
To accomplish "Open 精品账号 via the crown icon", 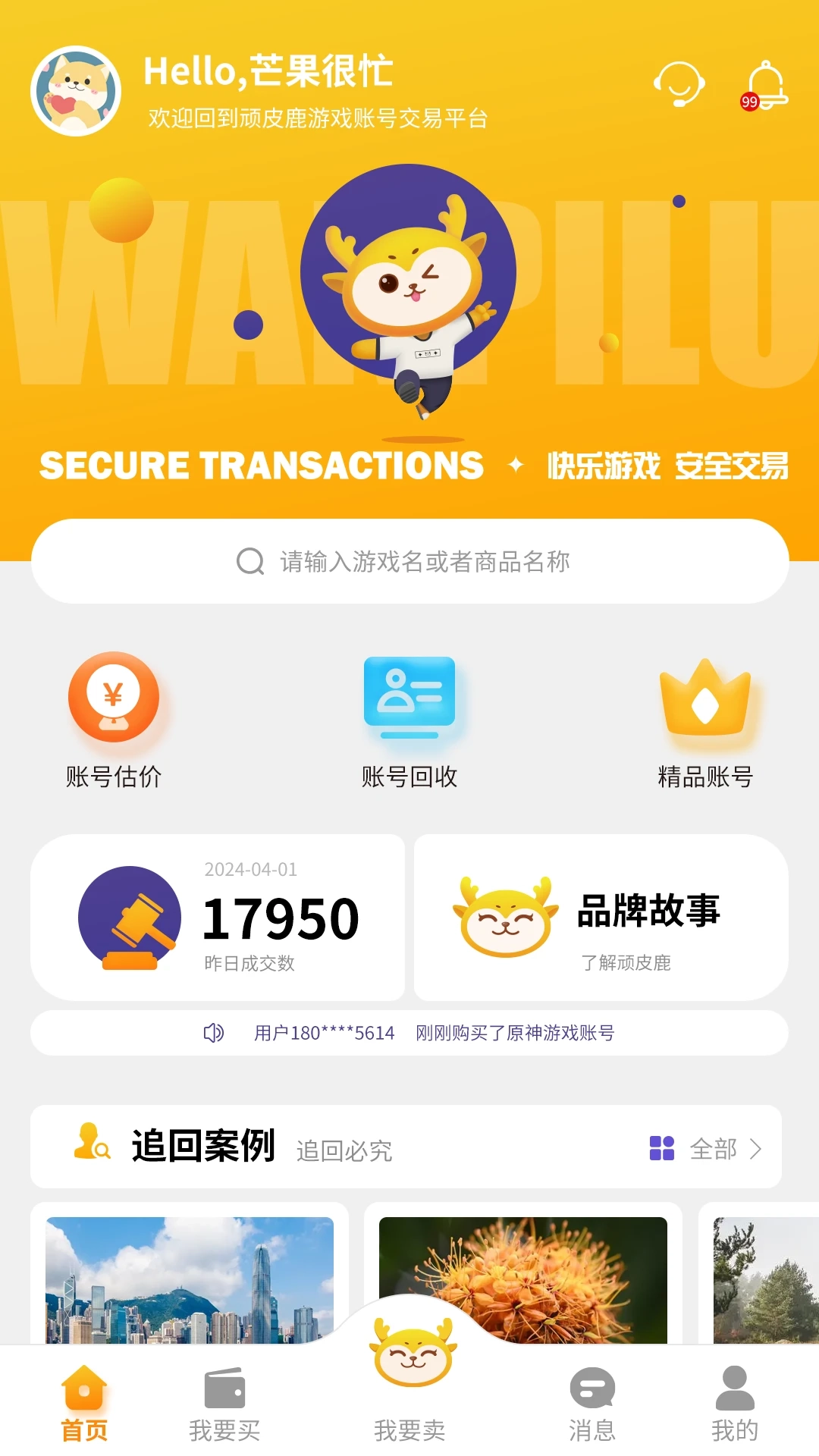I will [x=707, y=698].
